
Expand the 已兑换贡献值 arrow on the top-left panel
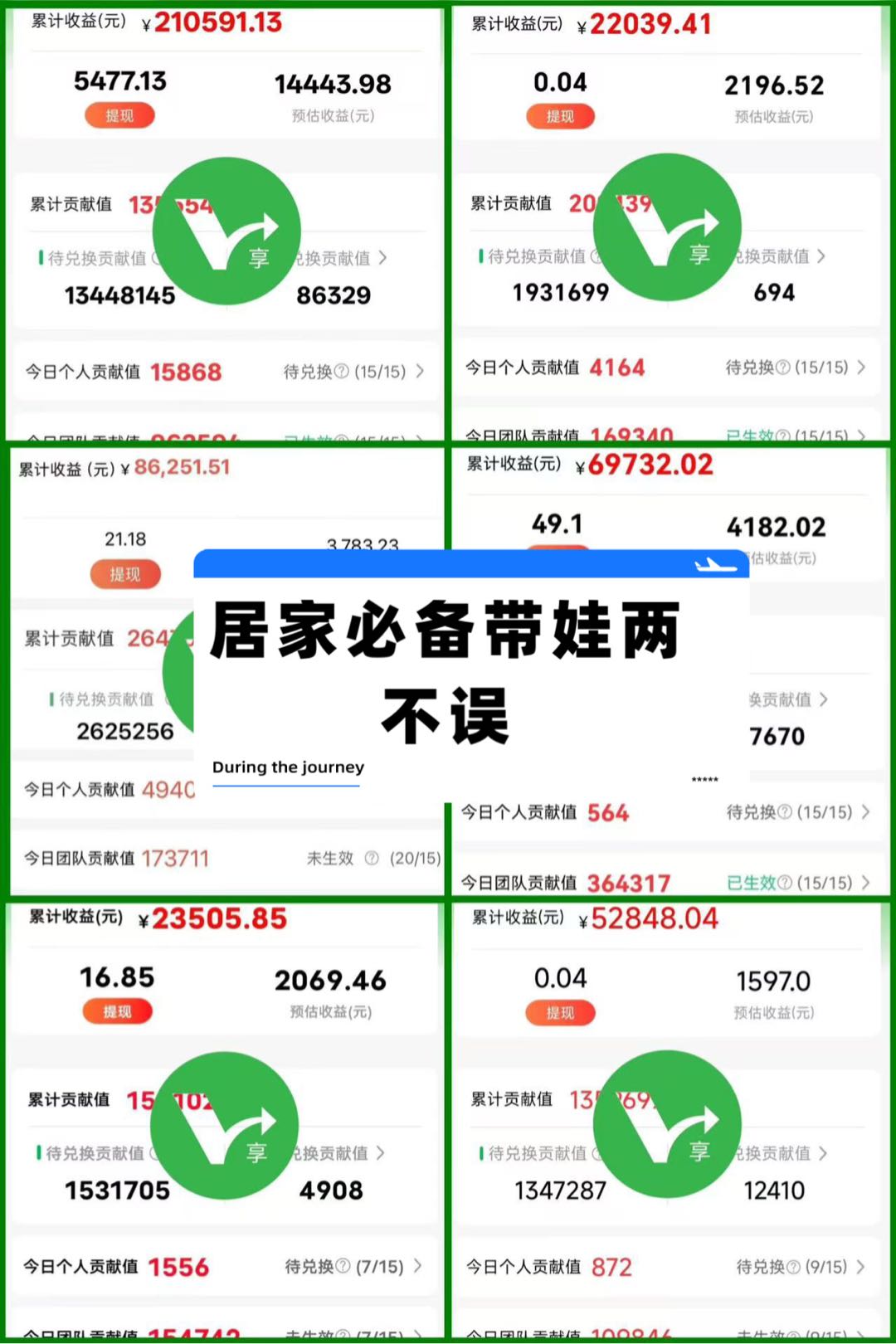pyautogui.click(x=383, y=258)
